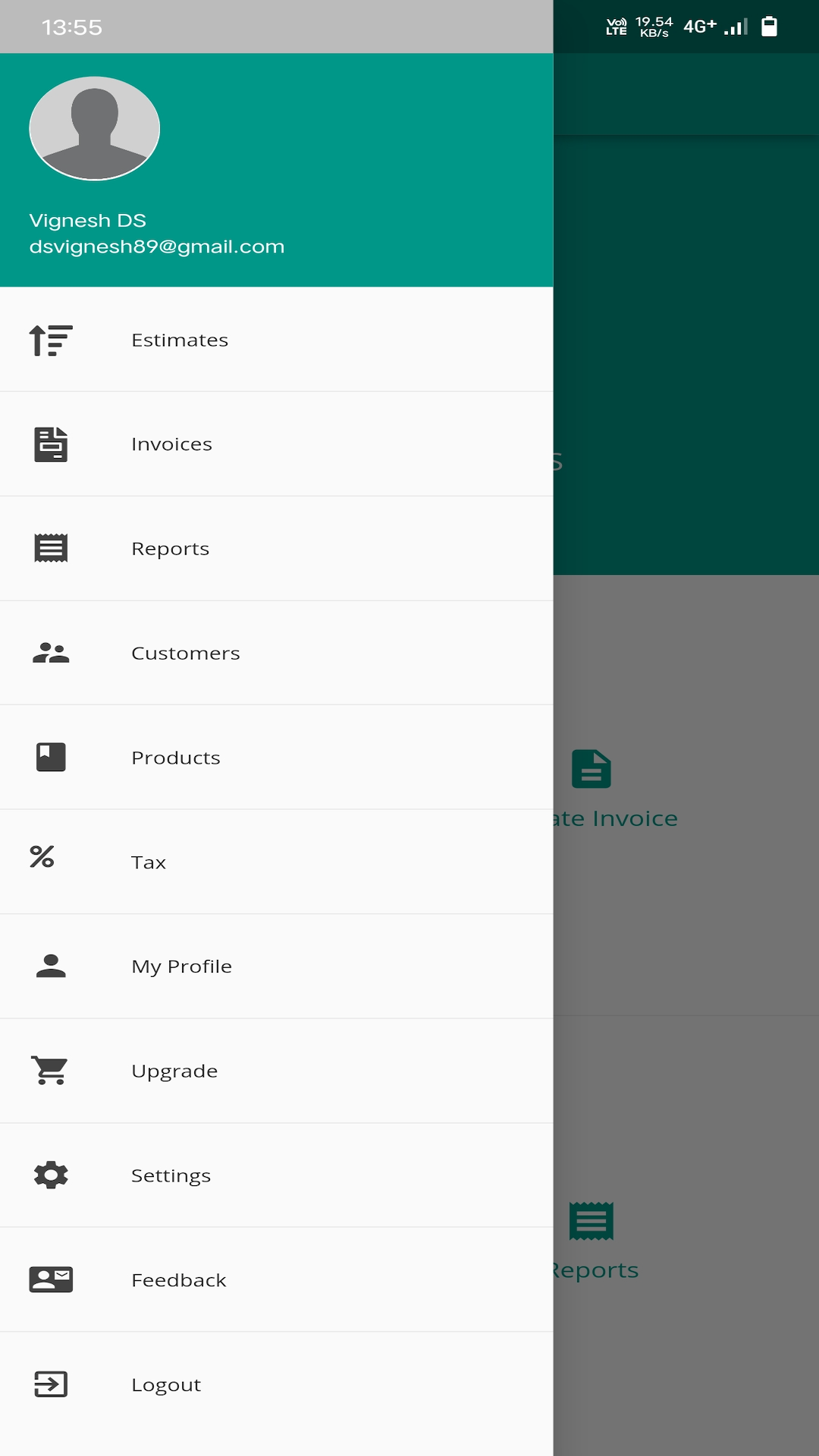819x1456 pixels.
Task: Select Customers in the navigation drawer
Action: (x=276, y=653)
